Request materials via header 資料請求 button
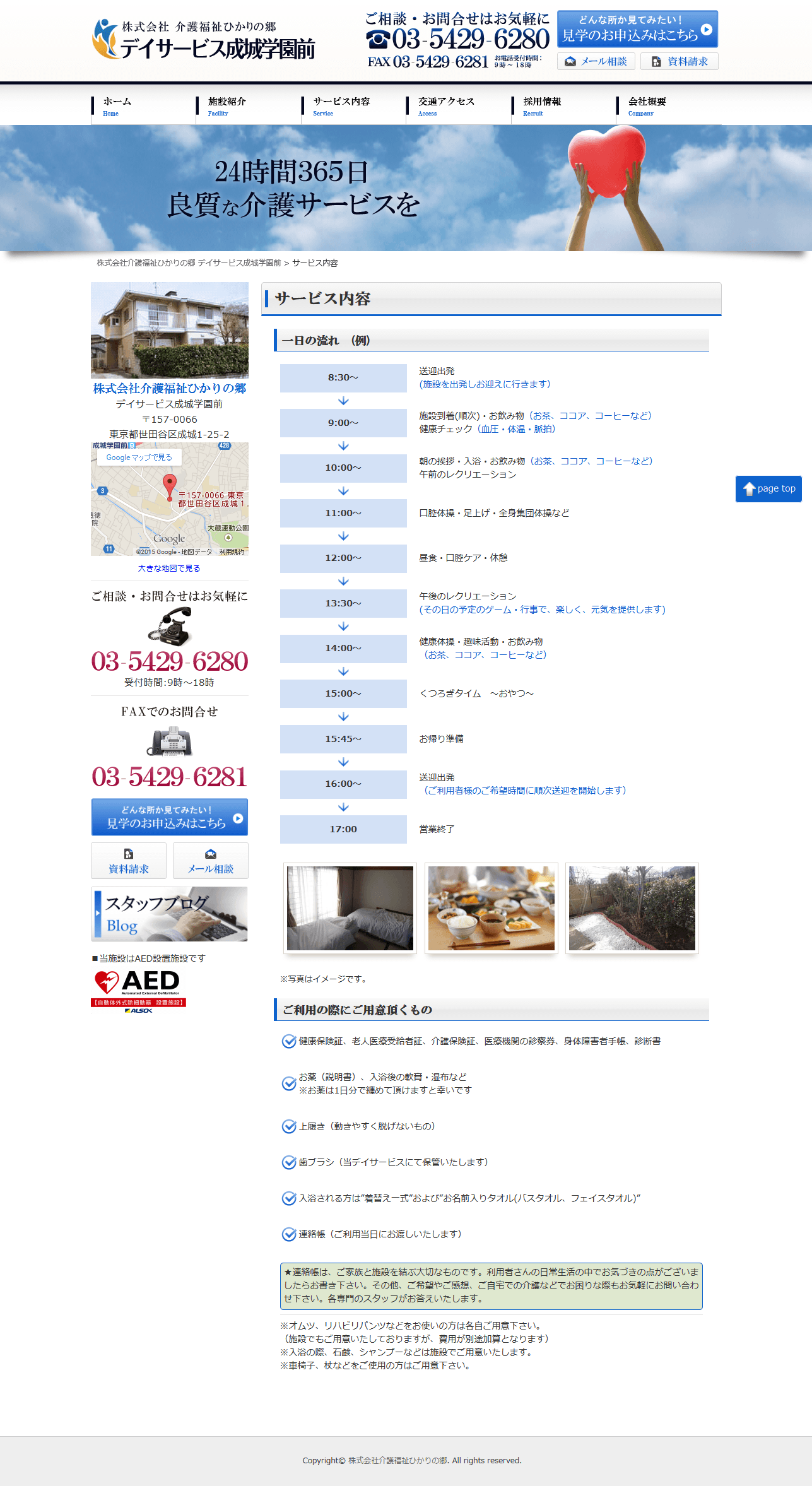Screen dimensions: 812x1486 pos(680,61)
